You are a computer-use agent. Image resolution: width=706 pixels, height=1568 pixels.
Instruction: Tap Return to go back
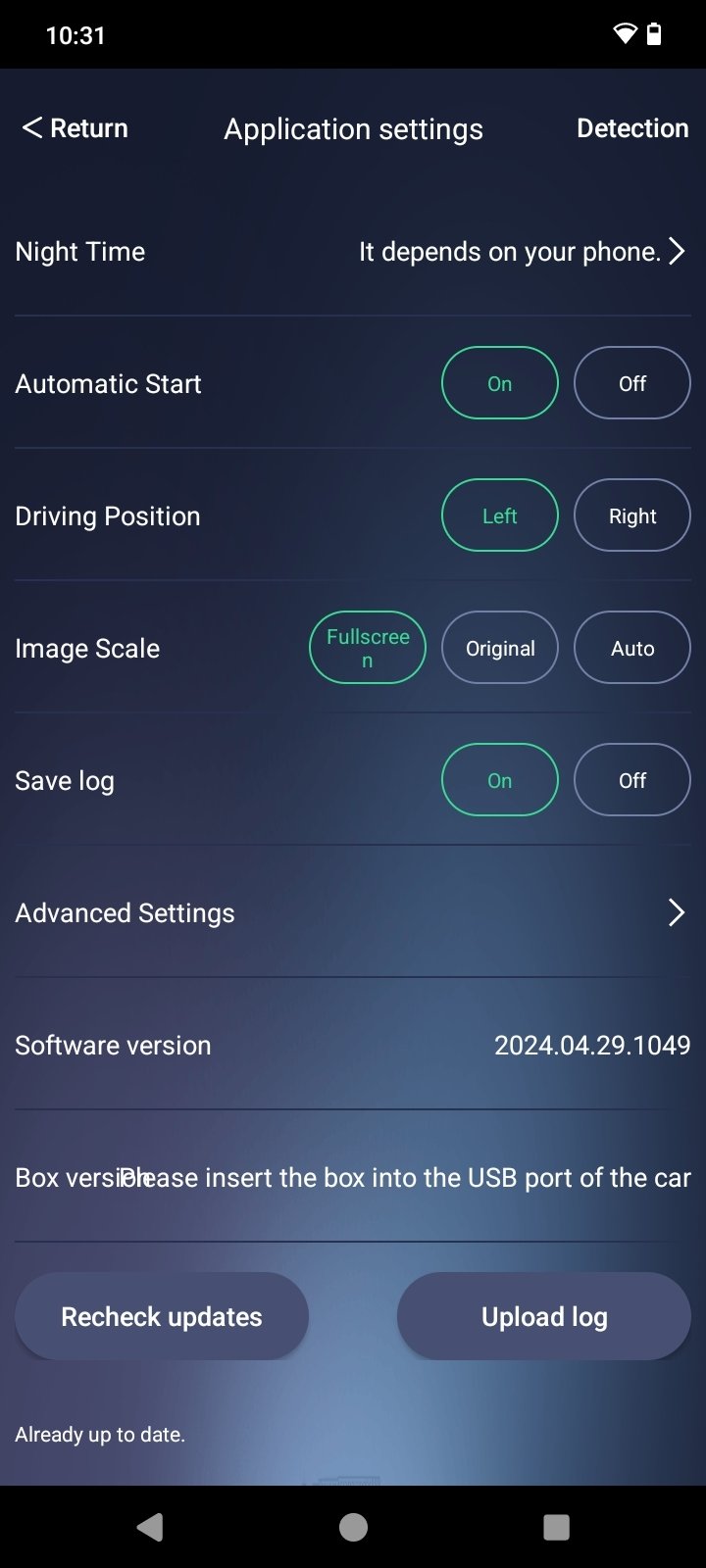76,128
